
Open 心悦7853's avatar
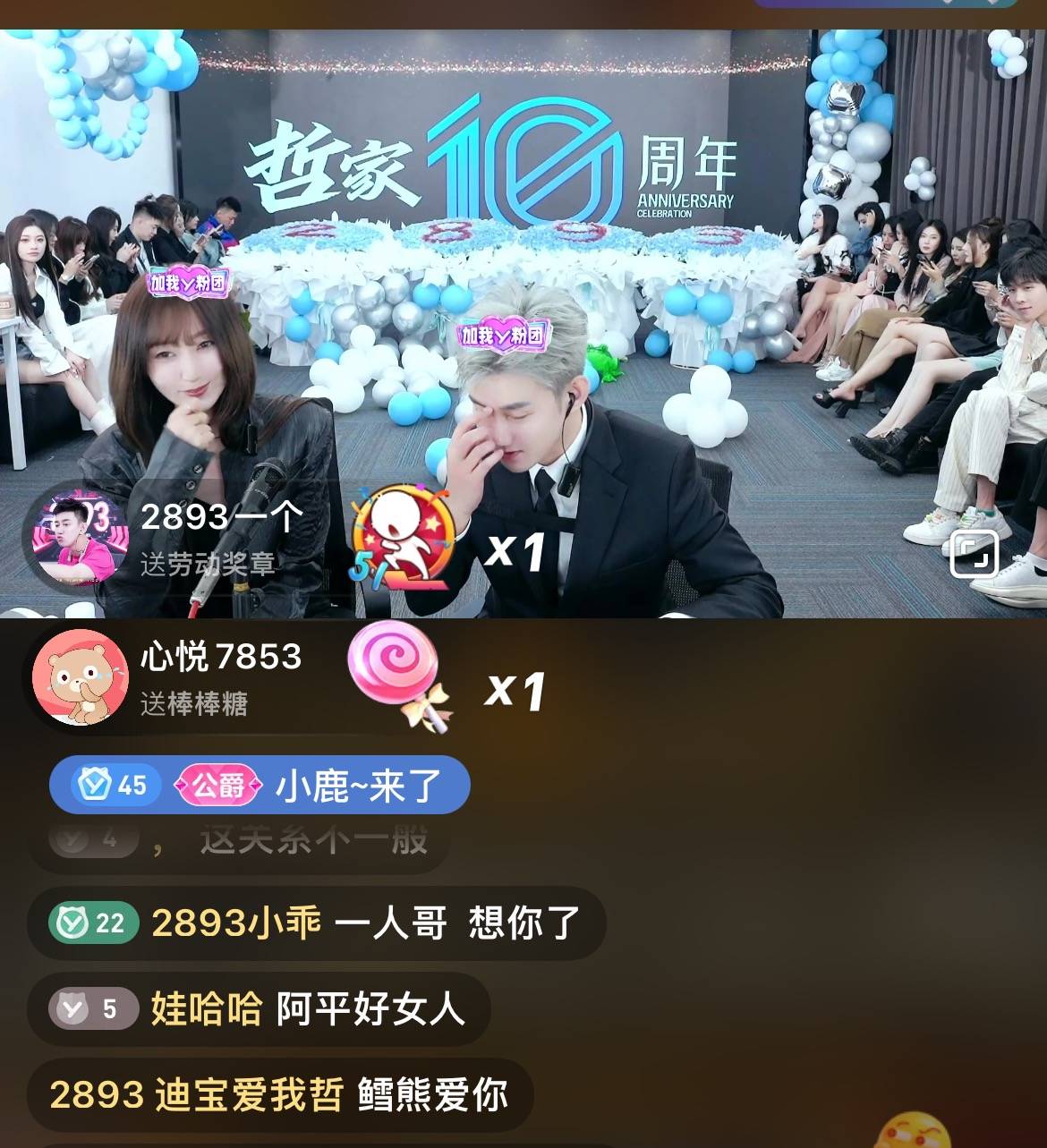pyautogui.click(x=79, y=676)
